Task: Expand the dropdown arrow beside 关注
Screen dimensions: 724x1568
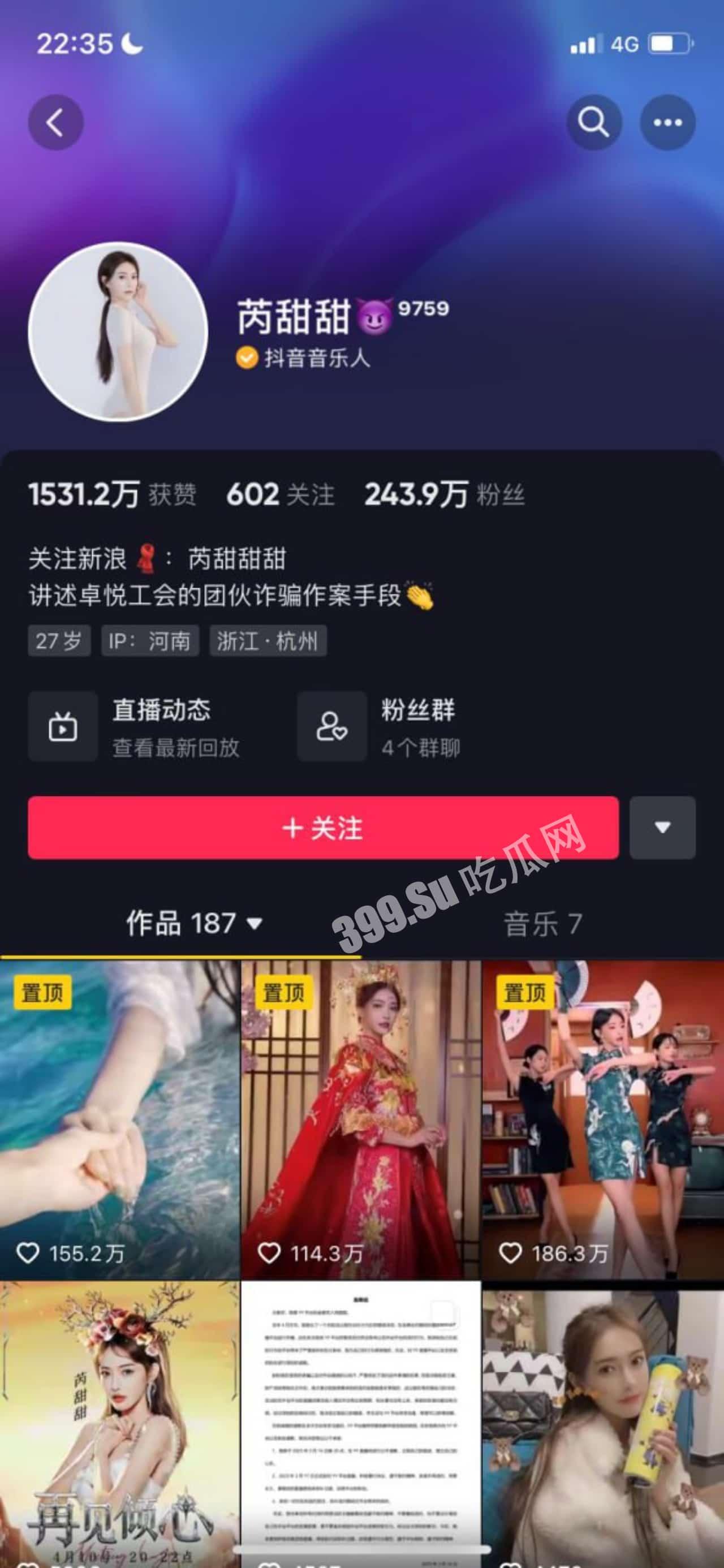Action: point(662,828)
